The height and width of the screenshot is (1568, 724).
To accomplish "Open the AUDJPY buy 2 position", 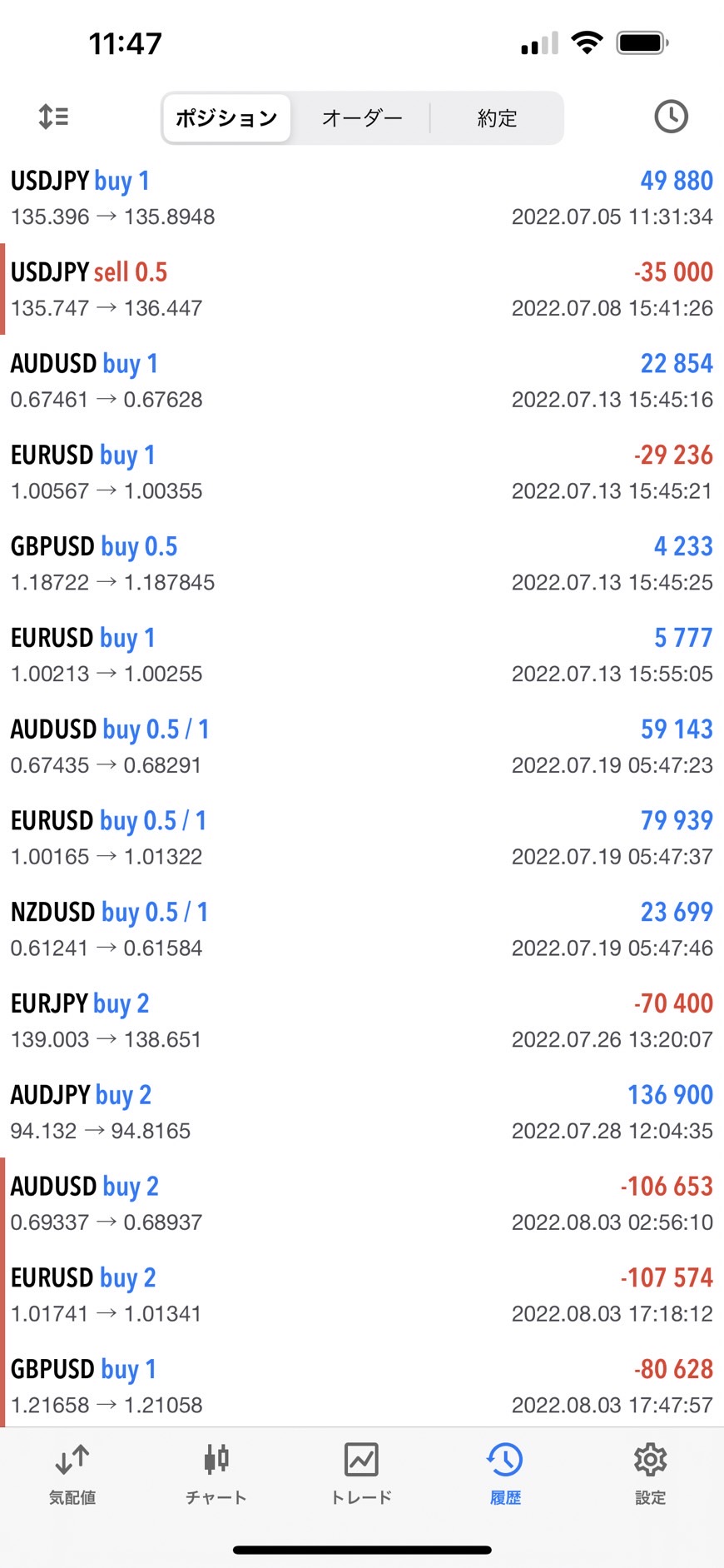I will 361,1113.
